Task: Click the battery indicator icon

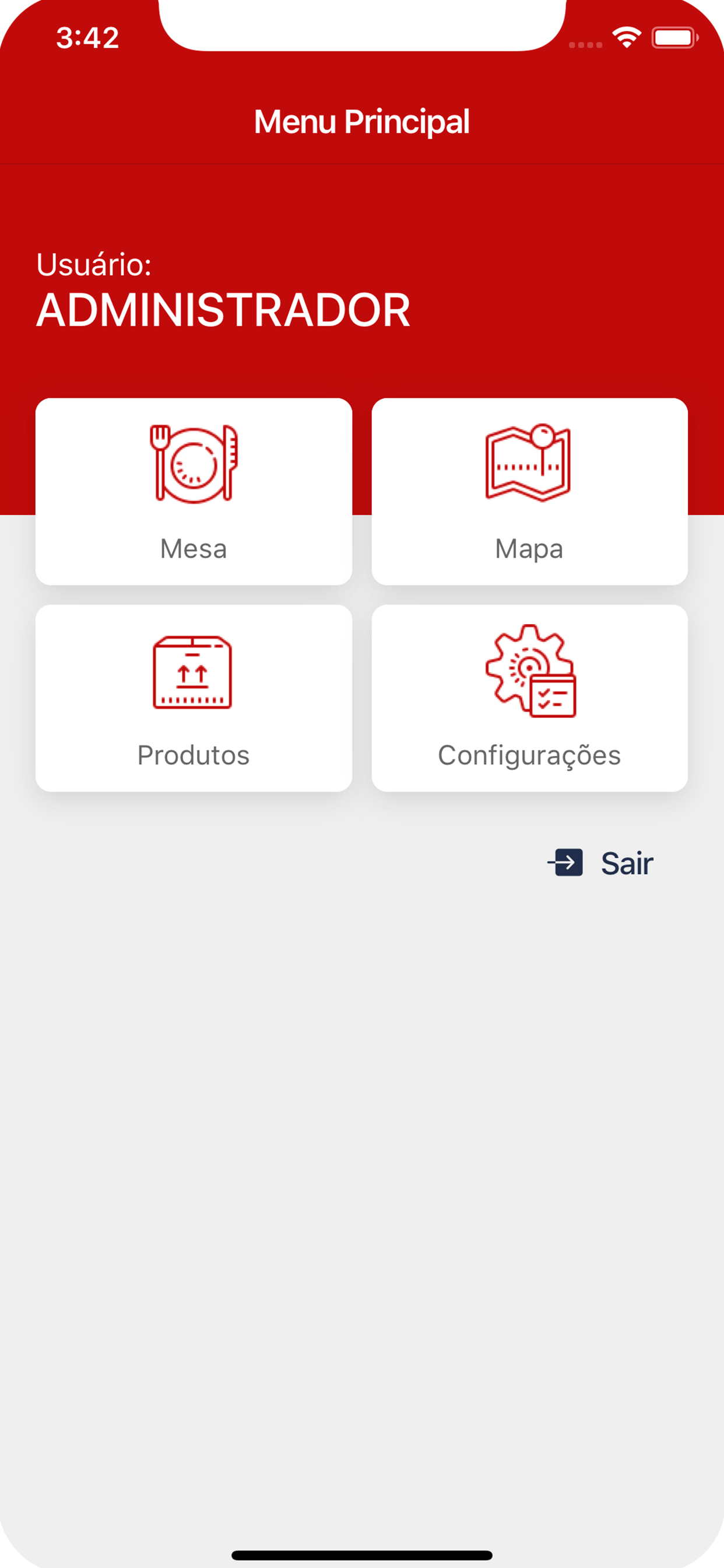Action: point(673,38)
